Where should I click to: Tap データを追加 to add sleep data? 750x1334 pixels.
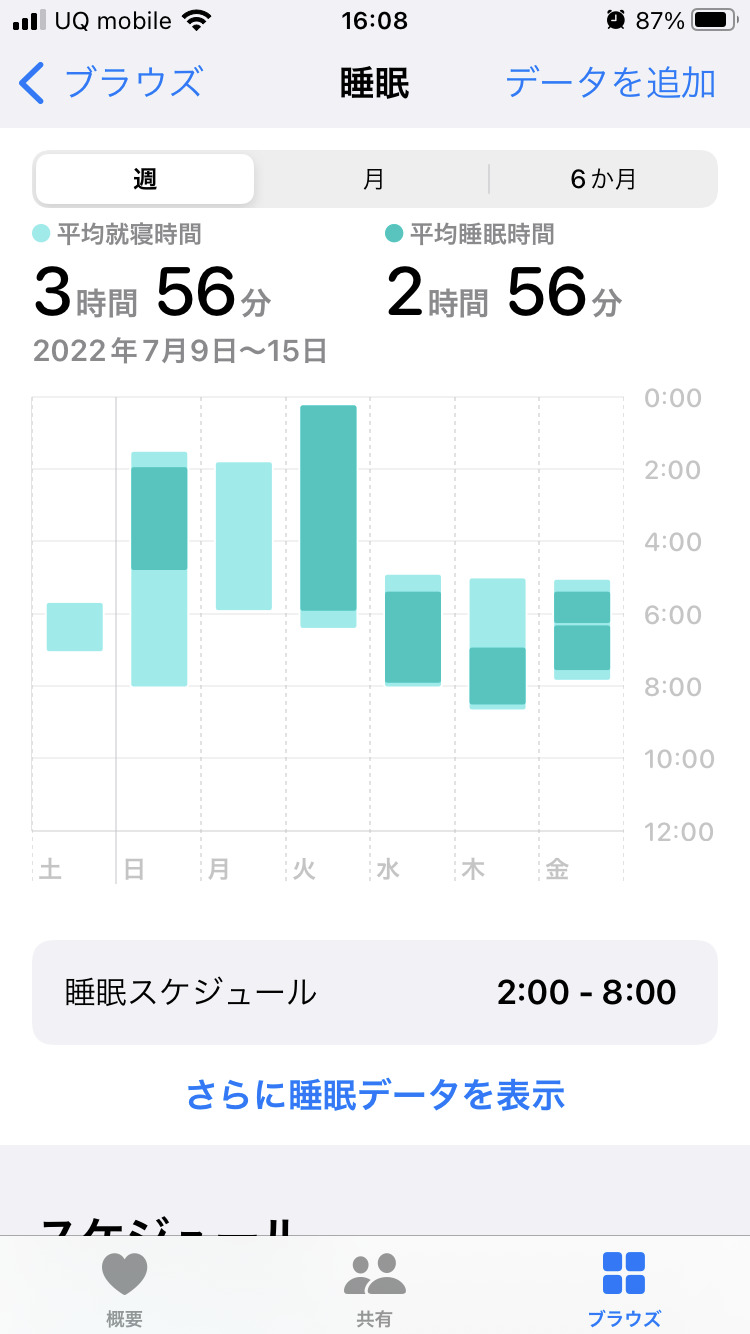[611, 83]
